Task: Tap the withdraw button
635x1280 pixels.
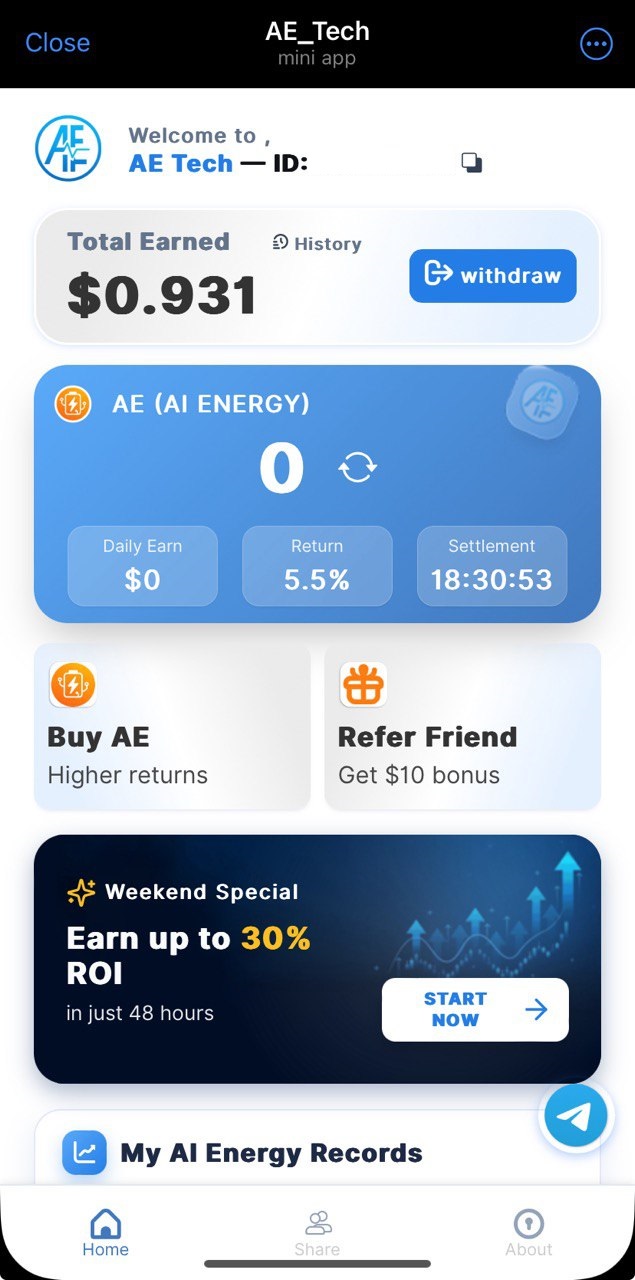Action: point(492,276)
